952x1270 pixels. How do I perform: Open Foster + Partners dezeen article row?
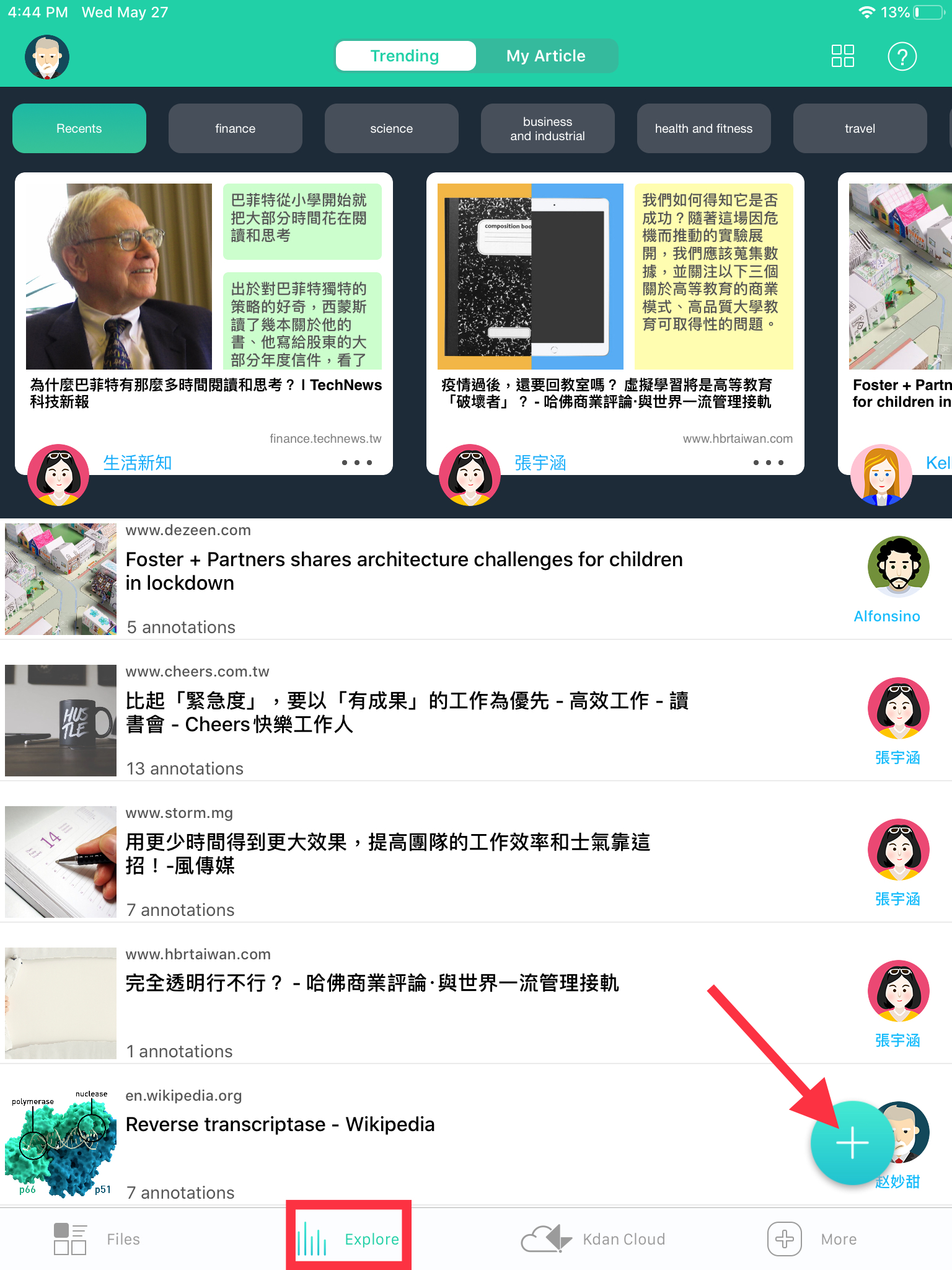click(x=403, y=572)
